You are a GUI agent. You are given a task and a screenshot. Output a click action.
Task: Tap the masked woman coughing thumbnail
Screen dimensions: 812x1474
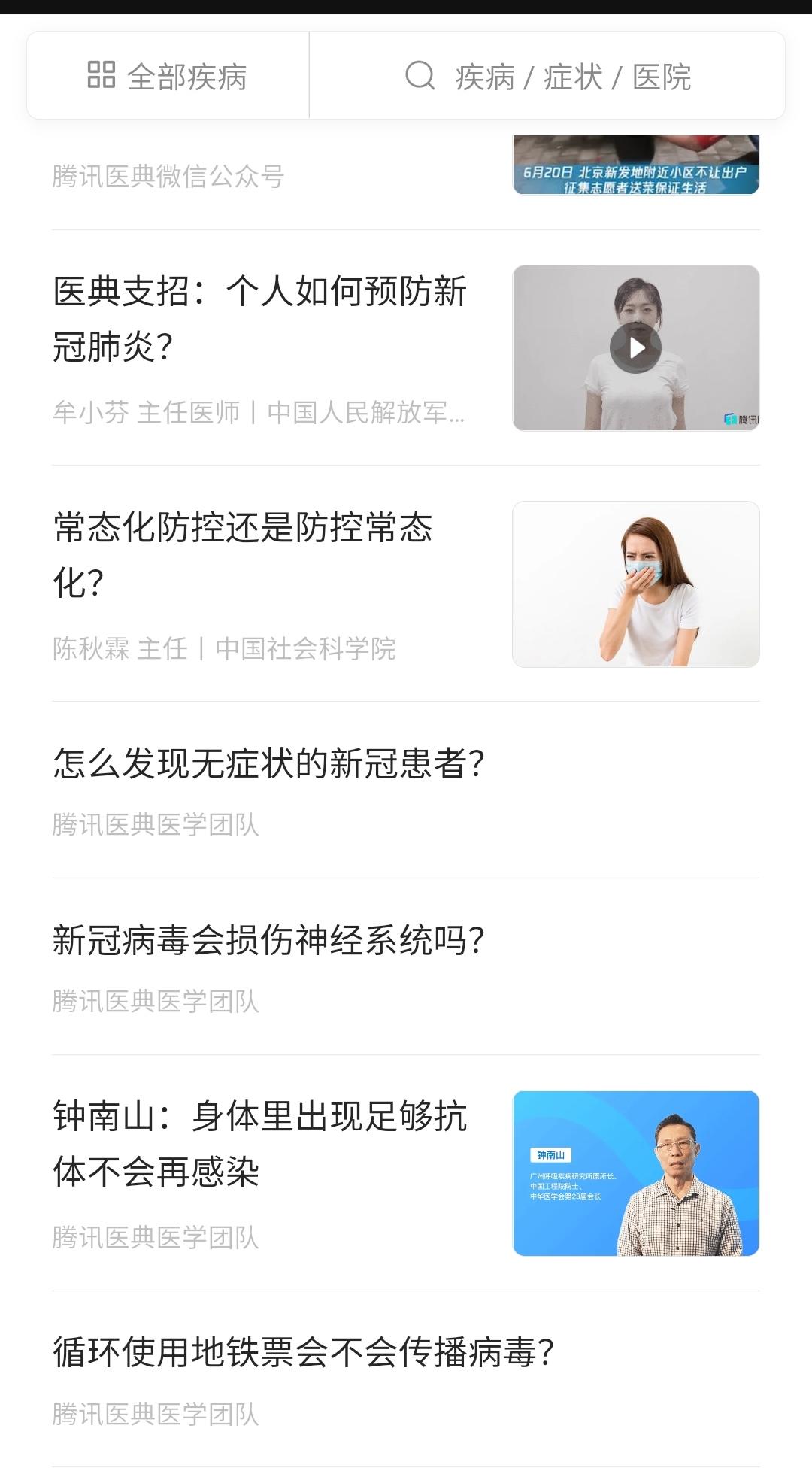[635, 584]
